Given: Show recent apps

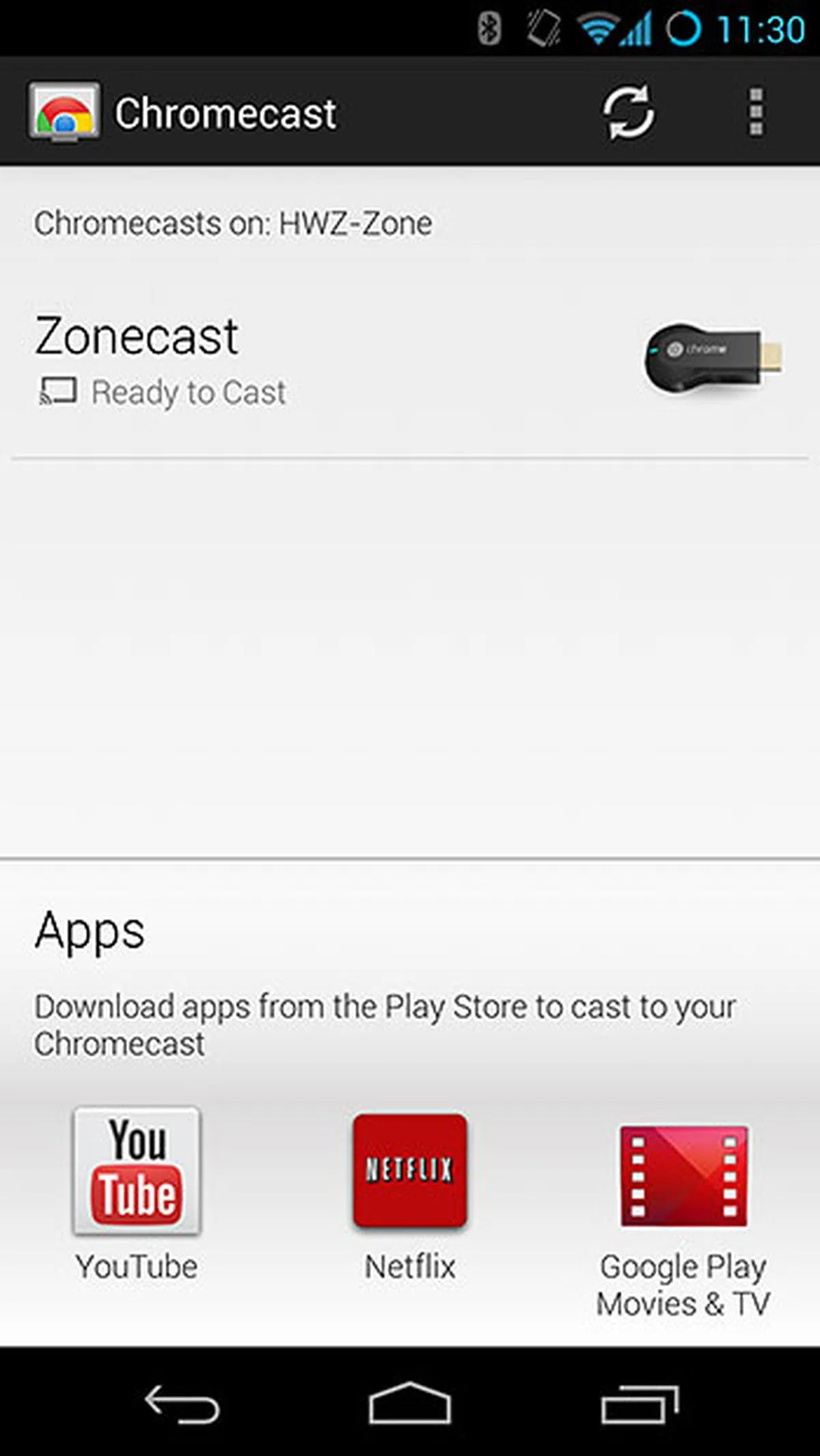Looking at the screenshot, I should pyautogui.click(x=640, y=1403).
